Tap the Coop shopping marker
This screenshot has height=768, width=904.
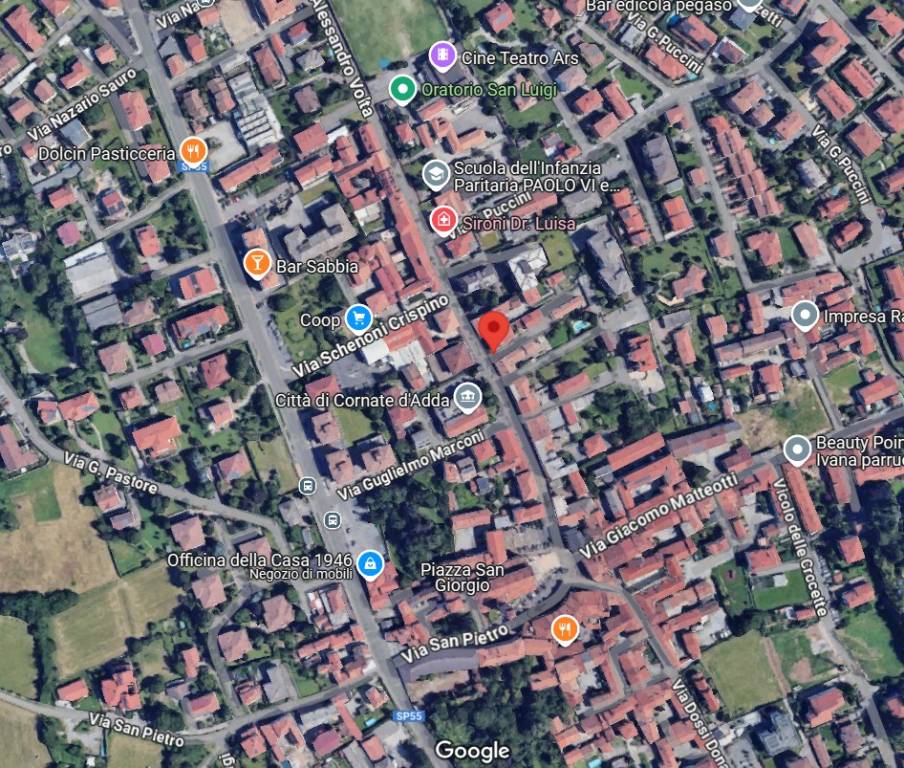point(358,319)
